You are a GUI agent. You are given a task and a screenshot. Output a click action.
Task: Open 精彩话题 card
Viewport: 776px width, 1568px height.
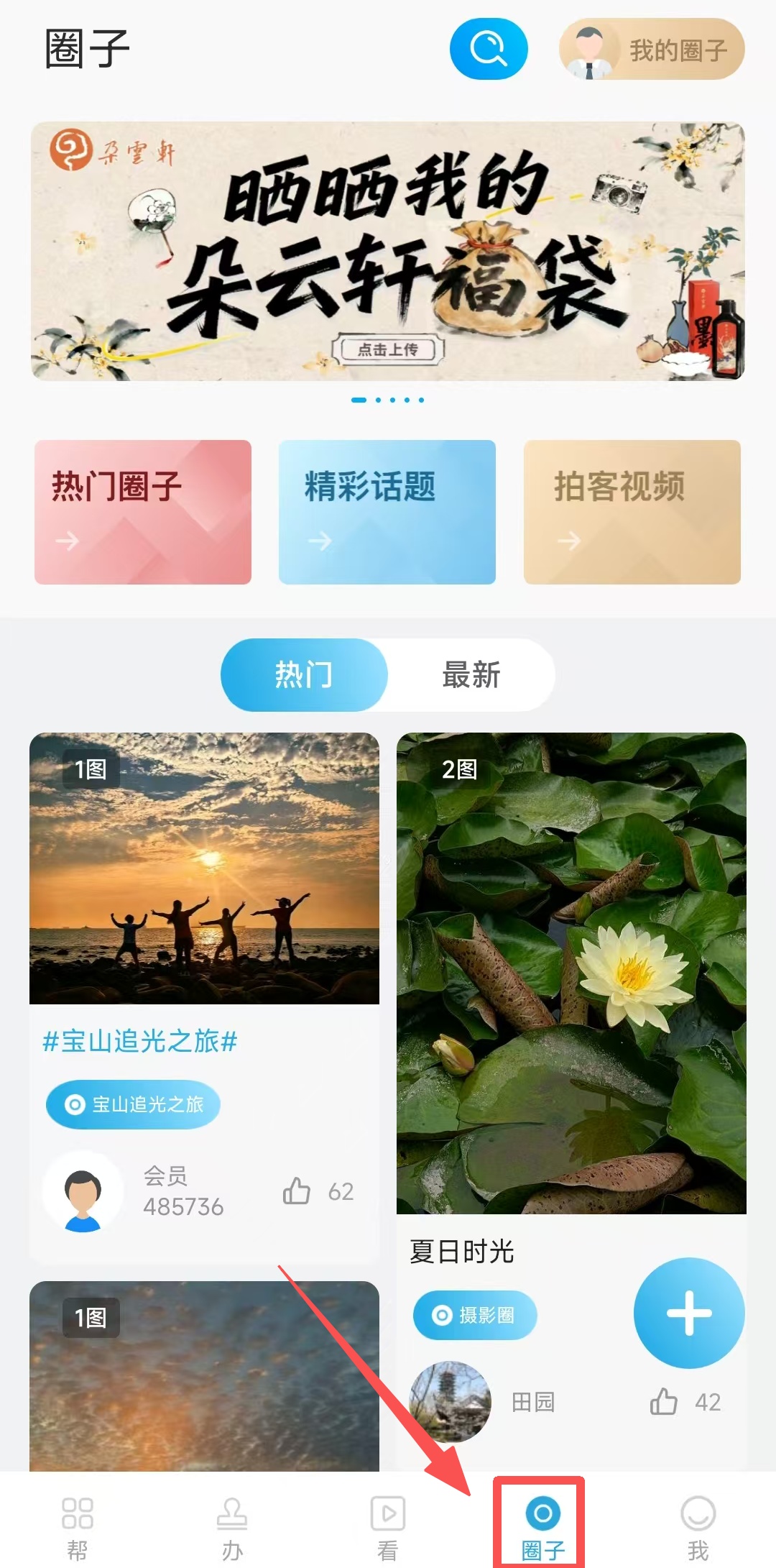click(387, 512)
